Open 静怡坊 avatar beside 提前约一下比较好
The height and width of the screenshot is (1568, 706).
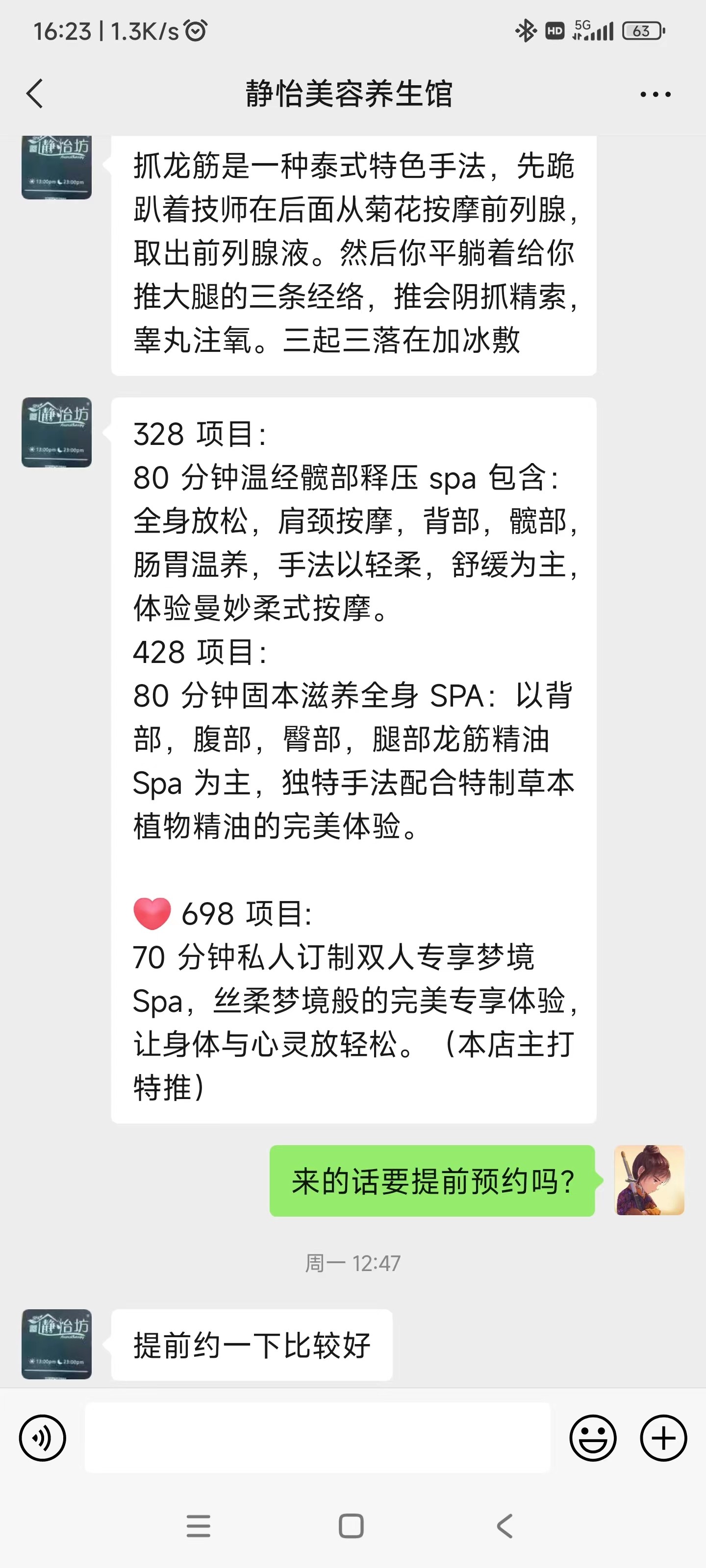coord(57,1344)
